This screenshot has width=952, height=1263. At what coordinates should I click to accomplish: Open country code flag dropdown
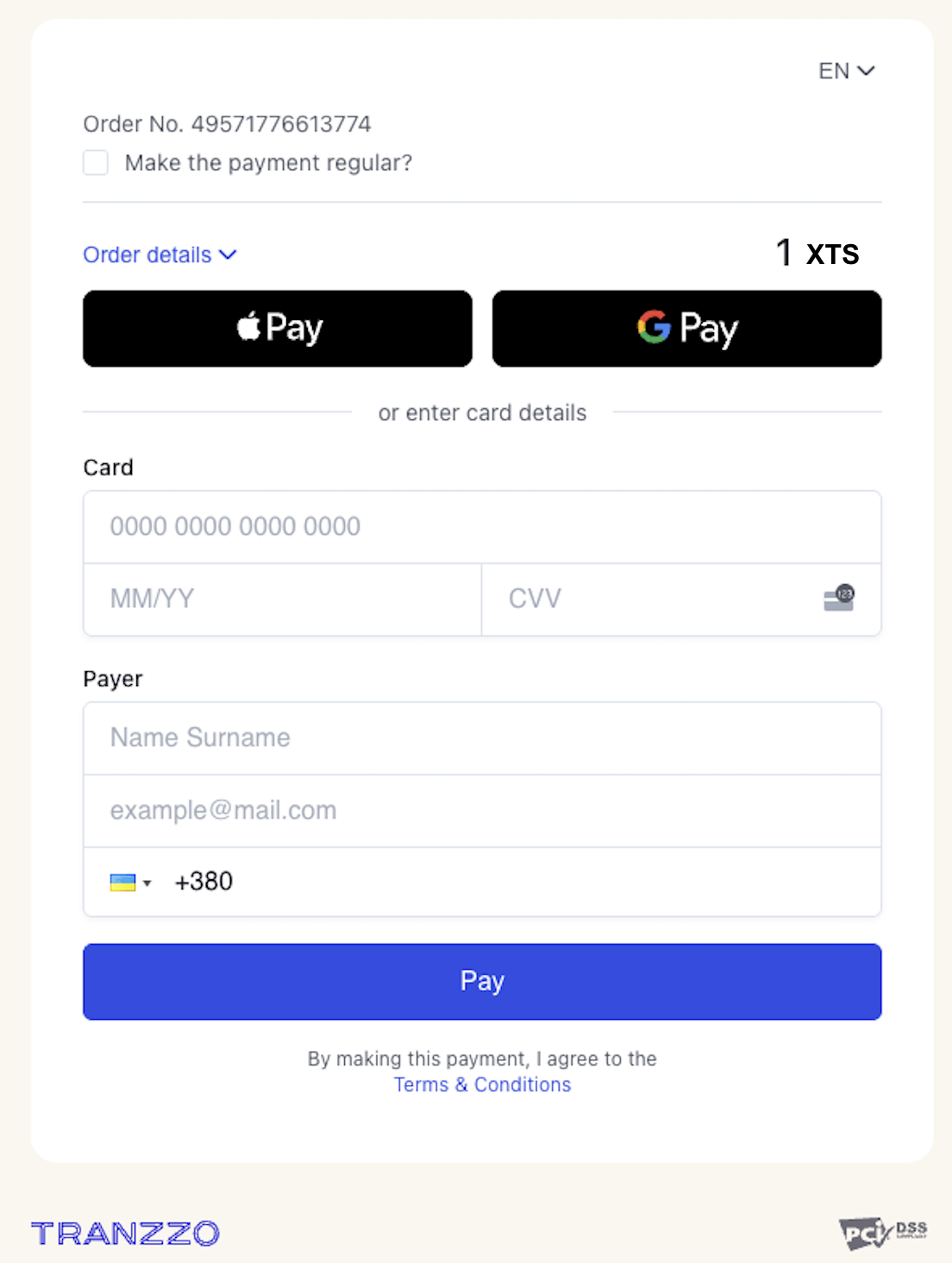131,883
